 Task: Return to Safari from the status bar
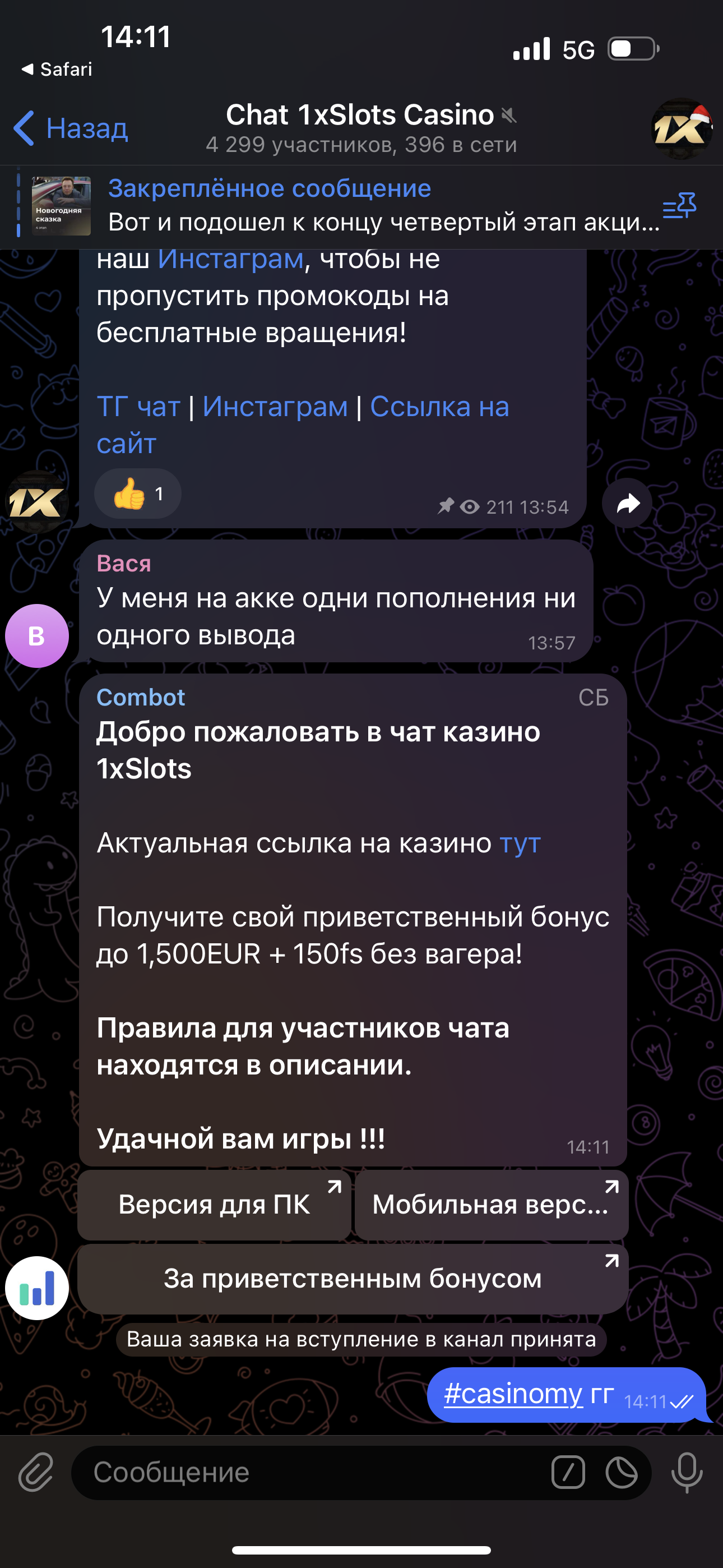click(57, 70)
